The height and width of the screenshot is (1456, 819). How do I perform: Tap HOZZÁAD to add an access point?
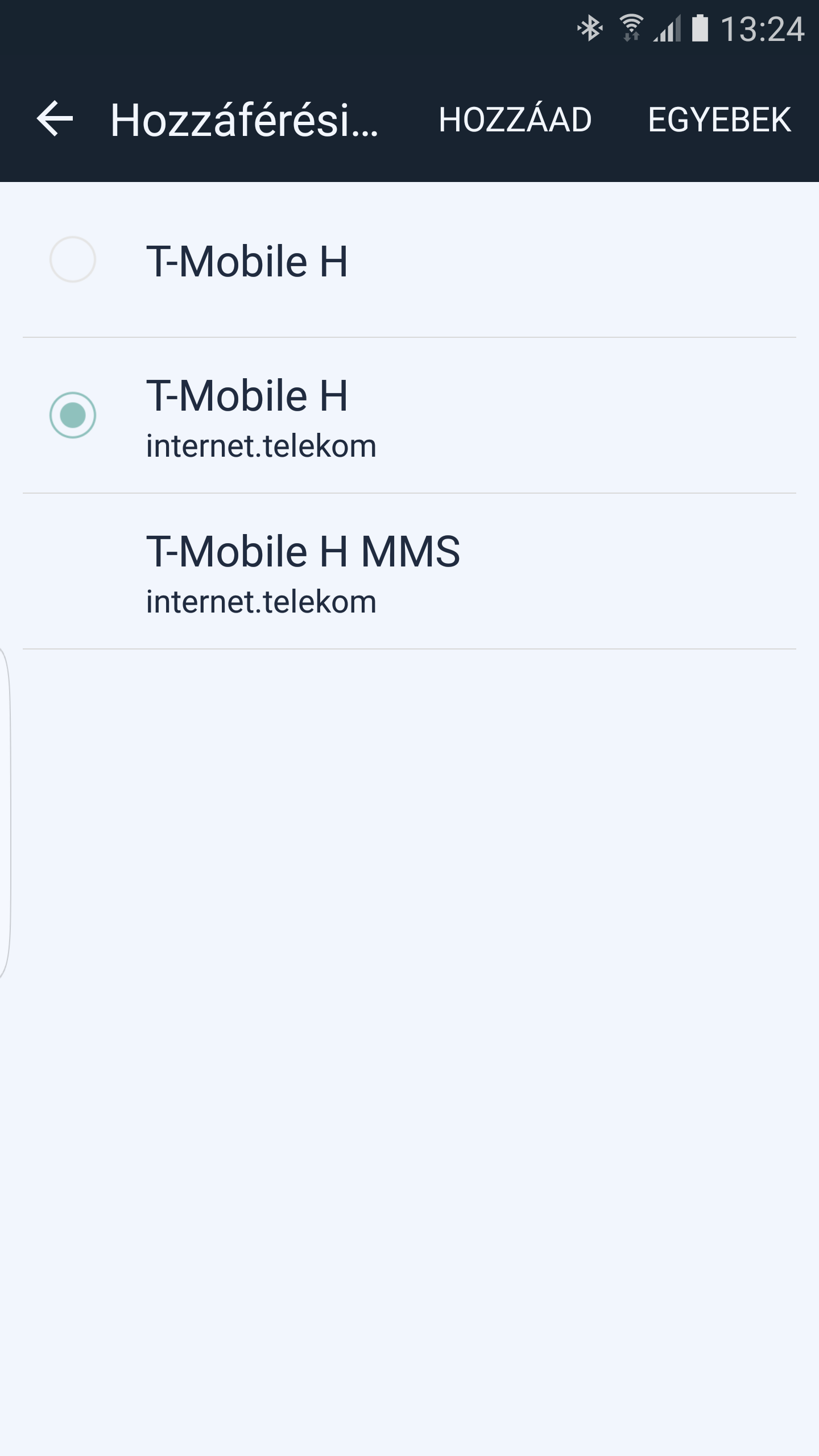click(515, 119)
